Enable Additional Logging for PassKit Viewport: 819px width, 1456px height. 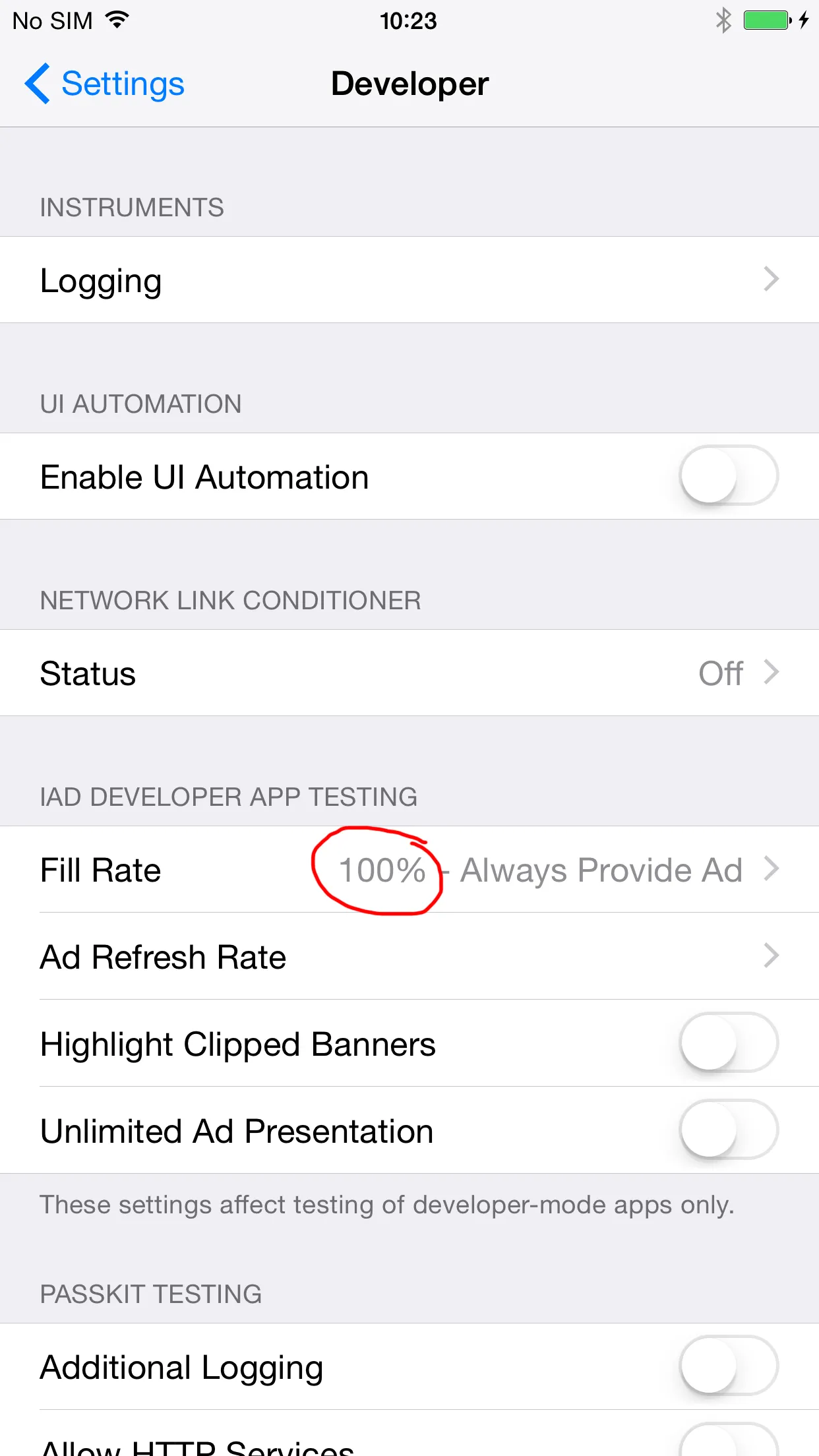(x=728, y=1366)
